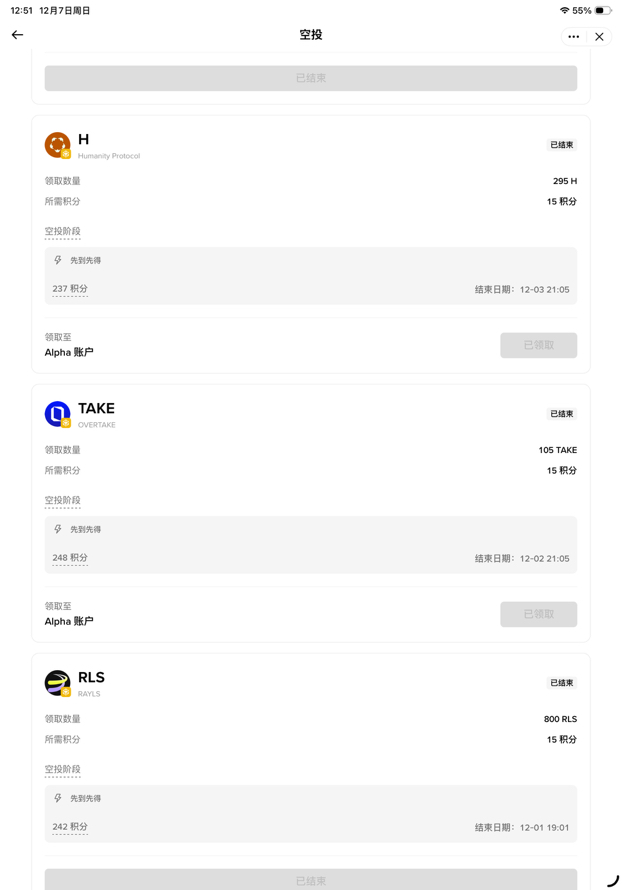The image size is (622, 890).
Task: Open the RLS RAYLS airdrop card
Action: click(x=91, y=683)
